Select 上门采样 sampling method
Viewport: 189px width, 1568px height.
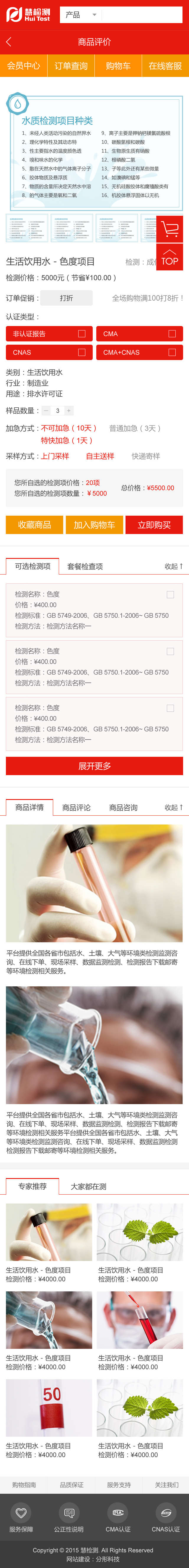pos(55,456)
